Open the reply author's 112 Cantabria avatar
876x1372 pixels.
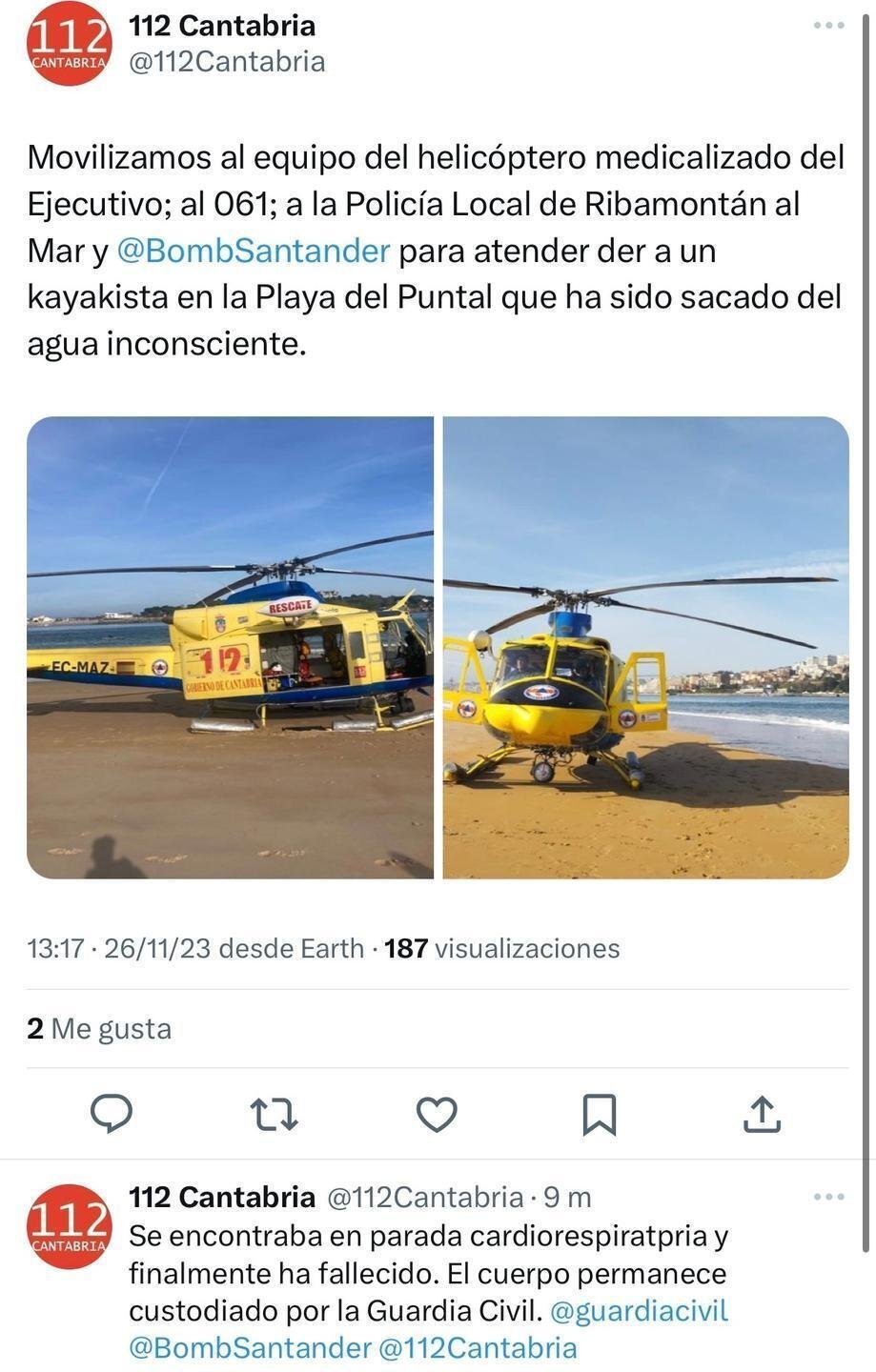(69, 1226)
